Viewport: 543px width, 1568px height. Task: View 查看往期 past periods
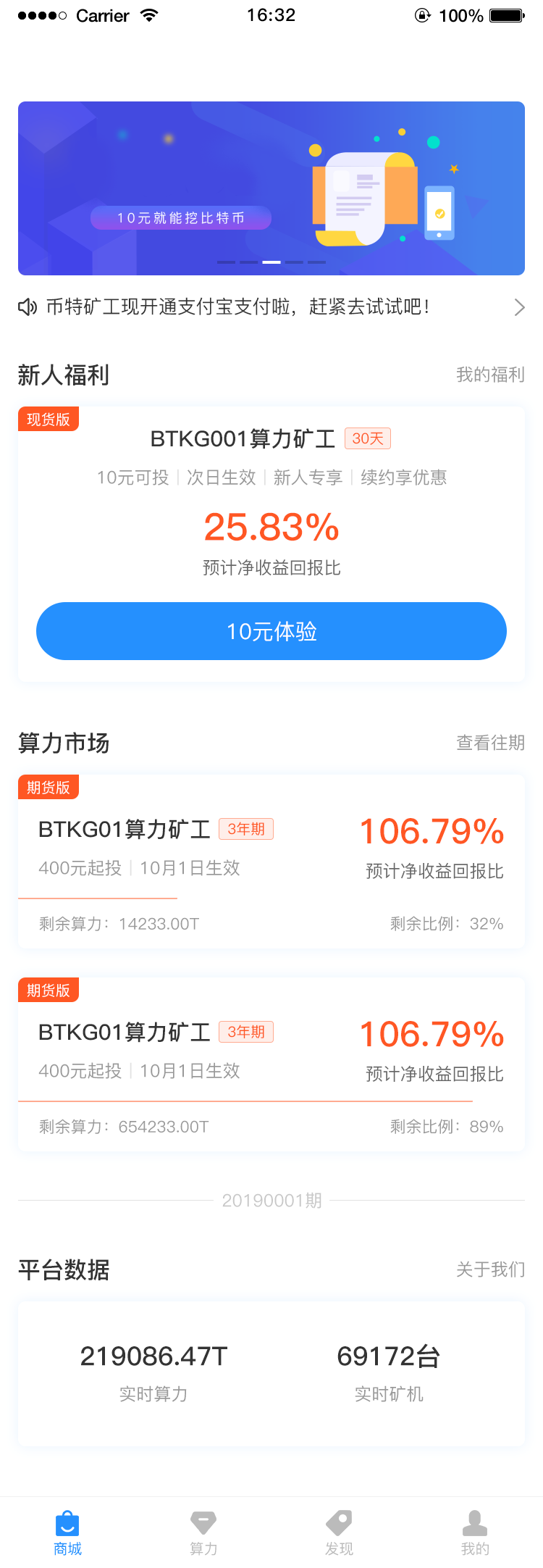click(490, 743)
